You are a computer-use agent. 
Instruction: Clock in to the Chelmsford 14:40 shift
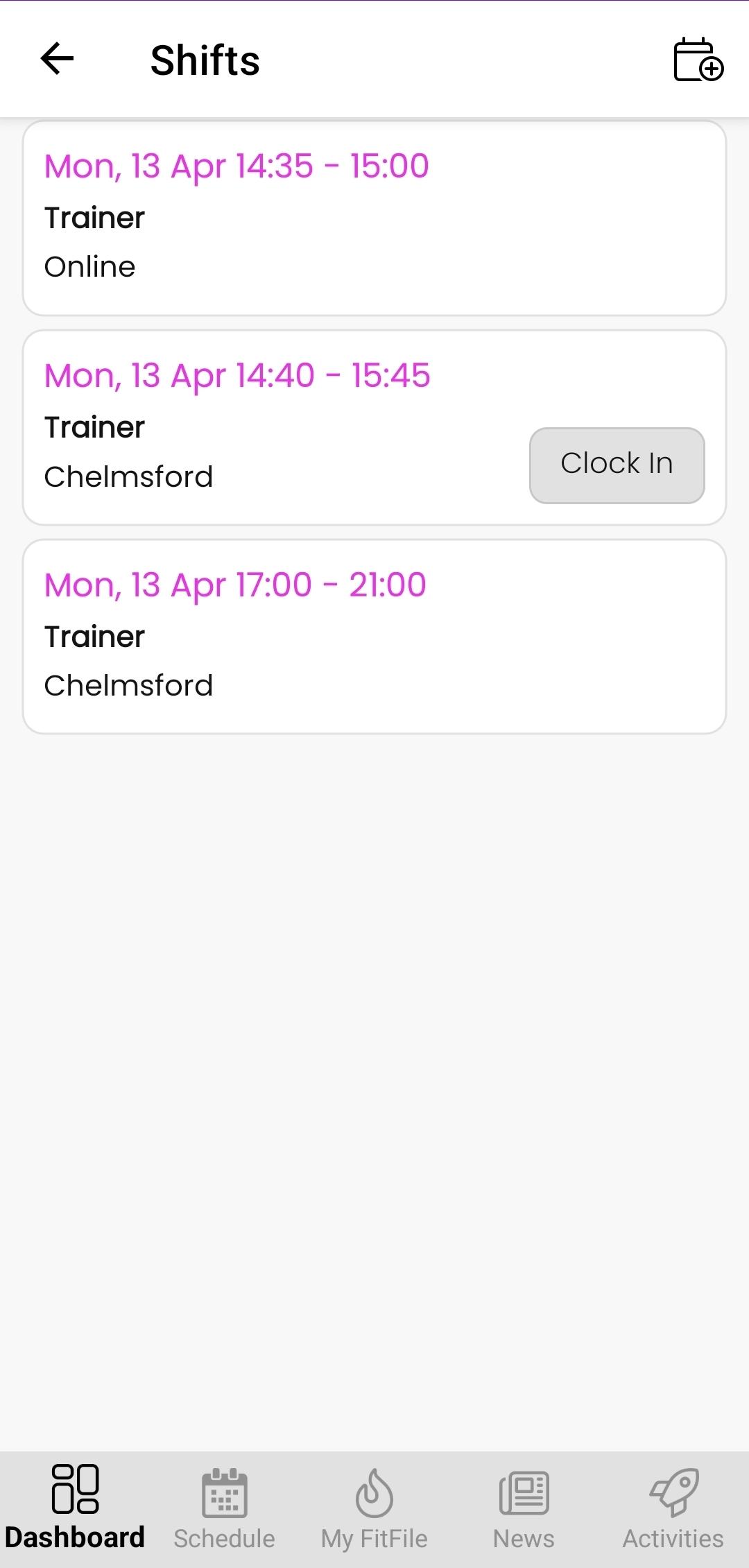click(x=617, y=465)
